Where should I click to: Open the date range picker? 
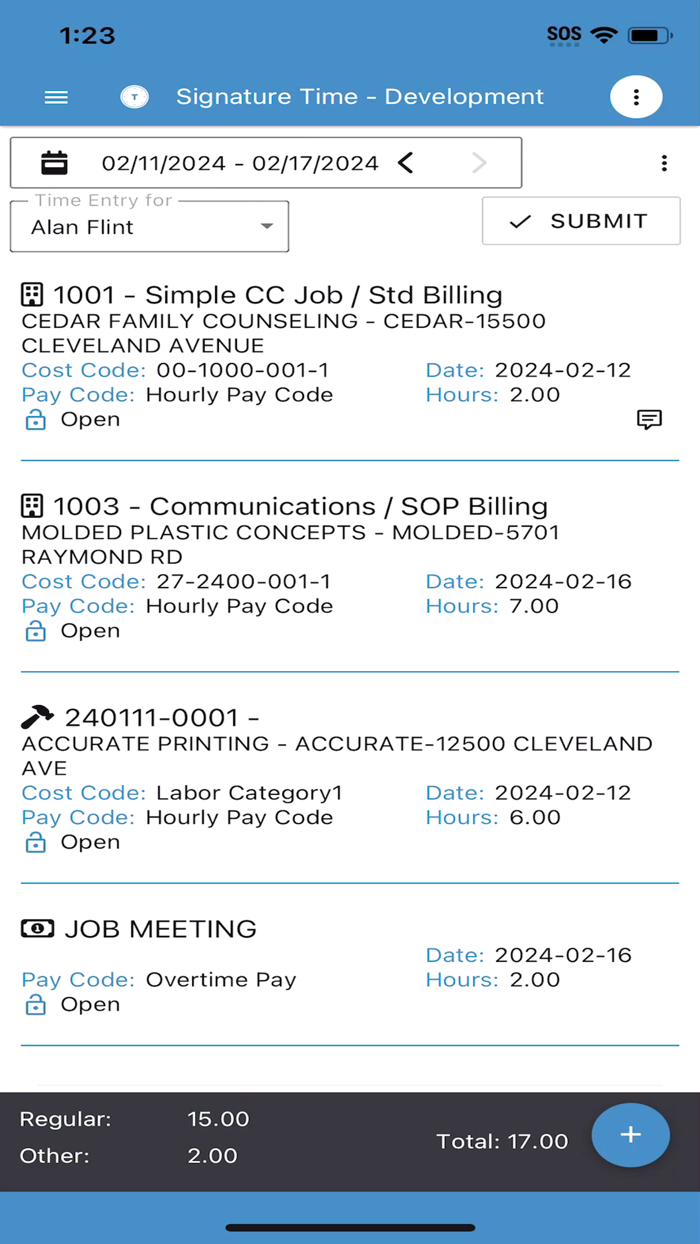pos(54,163)
